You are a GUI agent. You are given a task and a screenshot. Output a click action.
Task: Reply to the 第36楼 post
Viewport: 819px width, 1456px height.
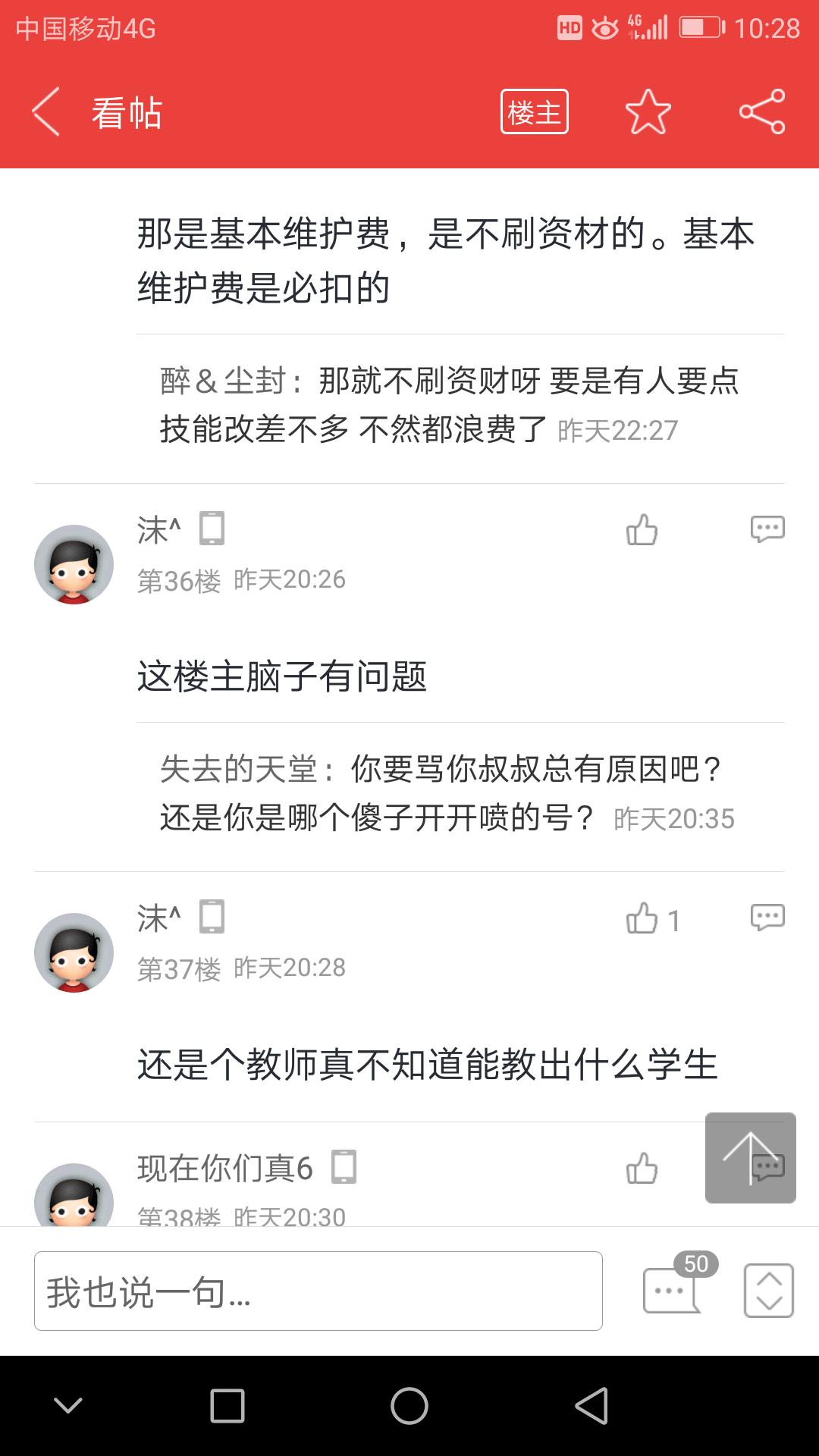coord(767,529)
